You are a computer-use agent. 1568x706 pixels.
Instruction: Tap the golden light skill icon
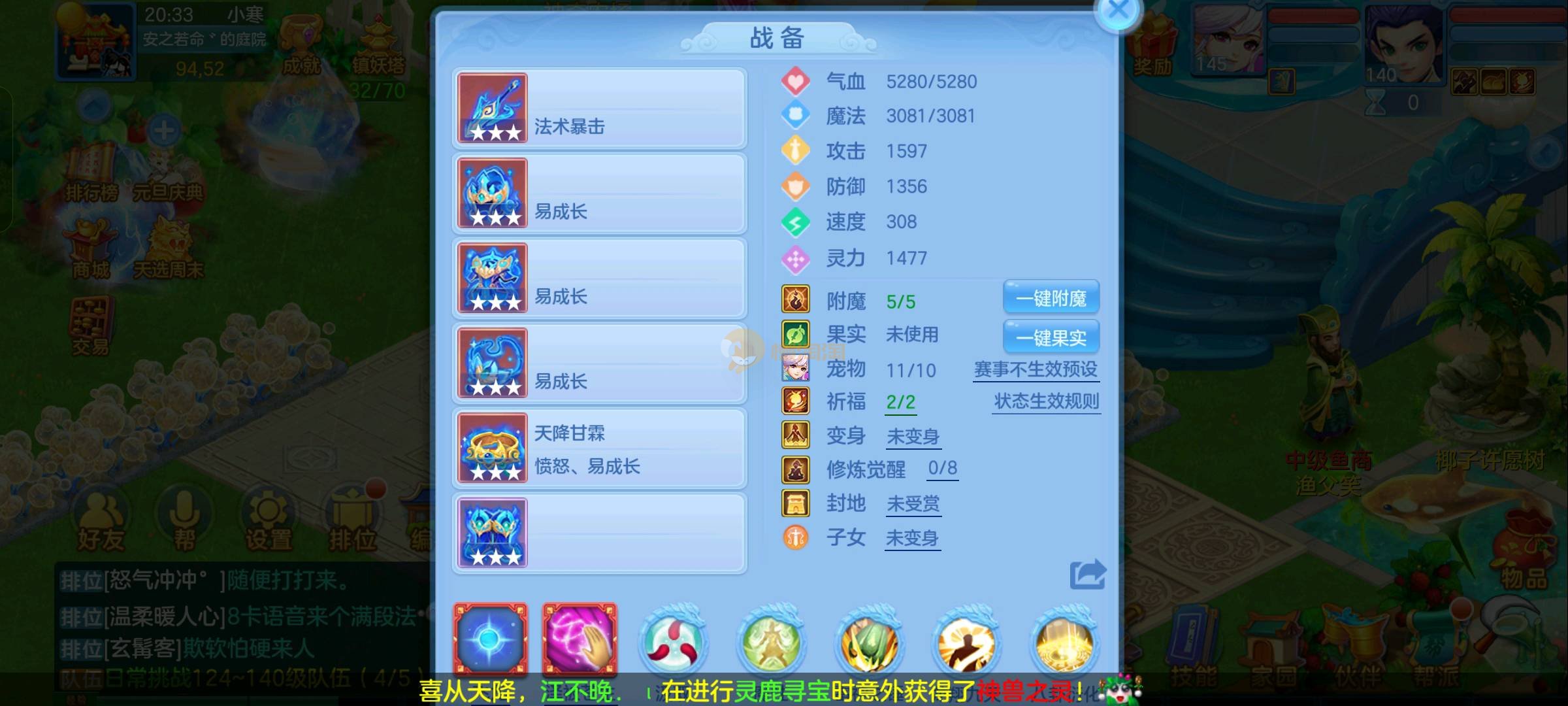(1064, 642)
